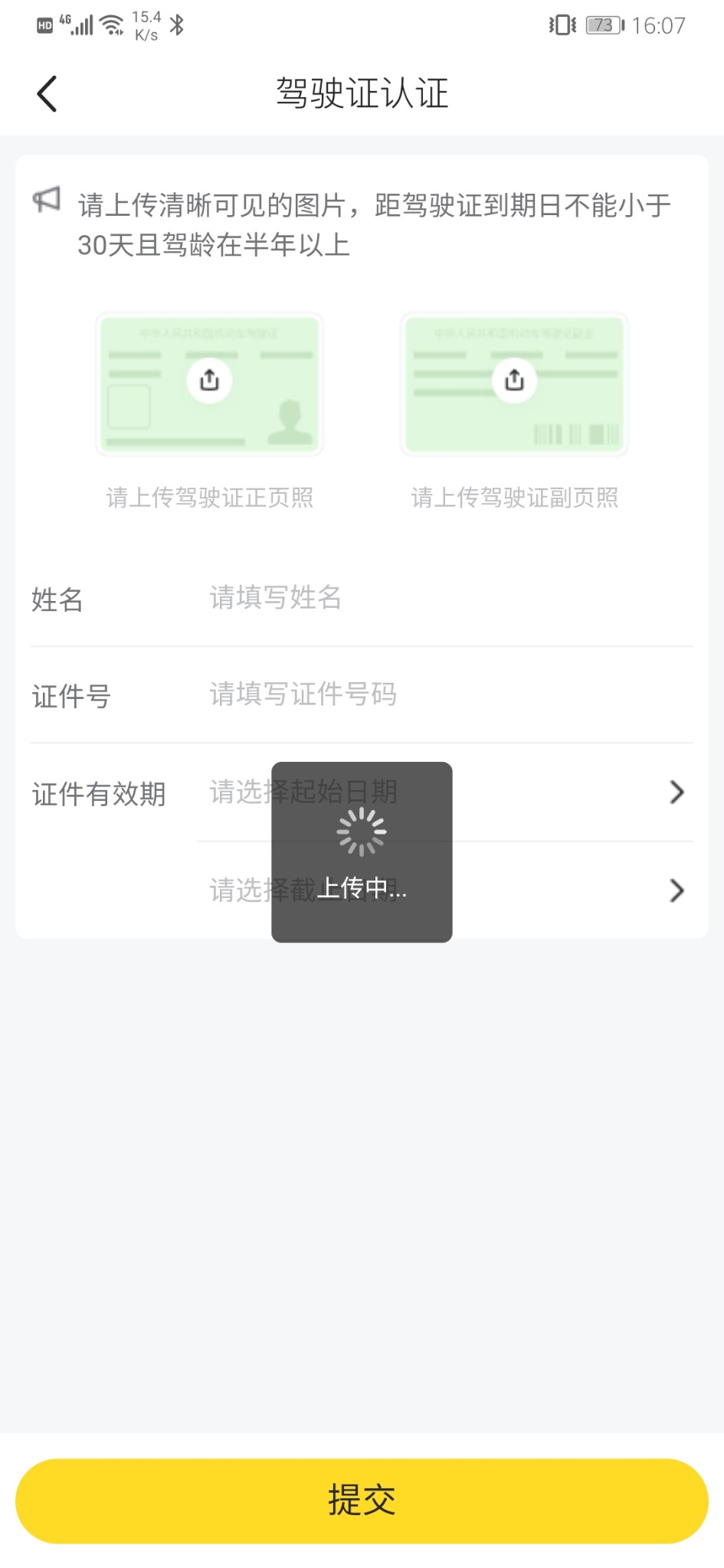Viewport: 724px width, 1568px height.
Task: Focus the 姓名 name input field
Action: click(444, 598)
